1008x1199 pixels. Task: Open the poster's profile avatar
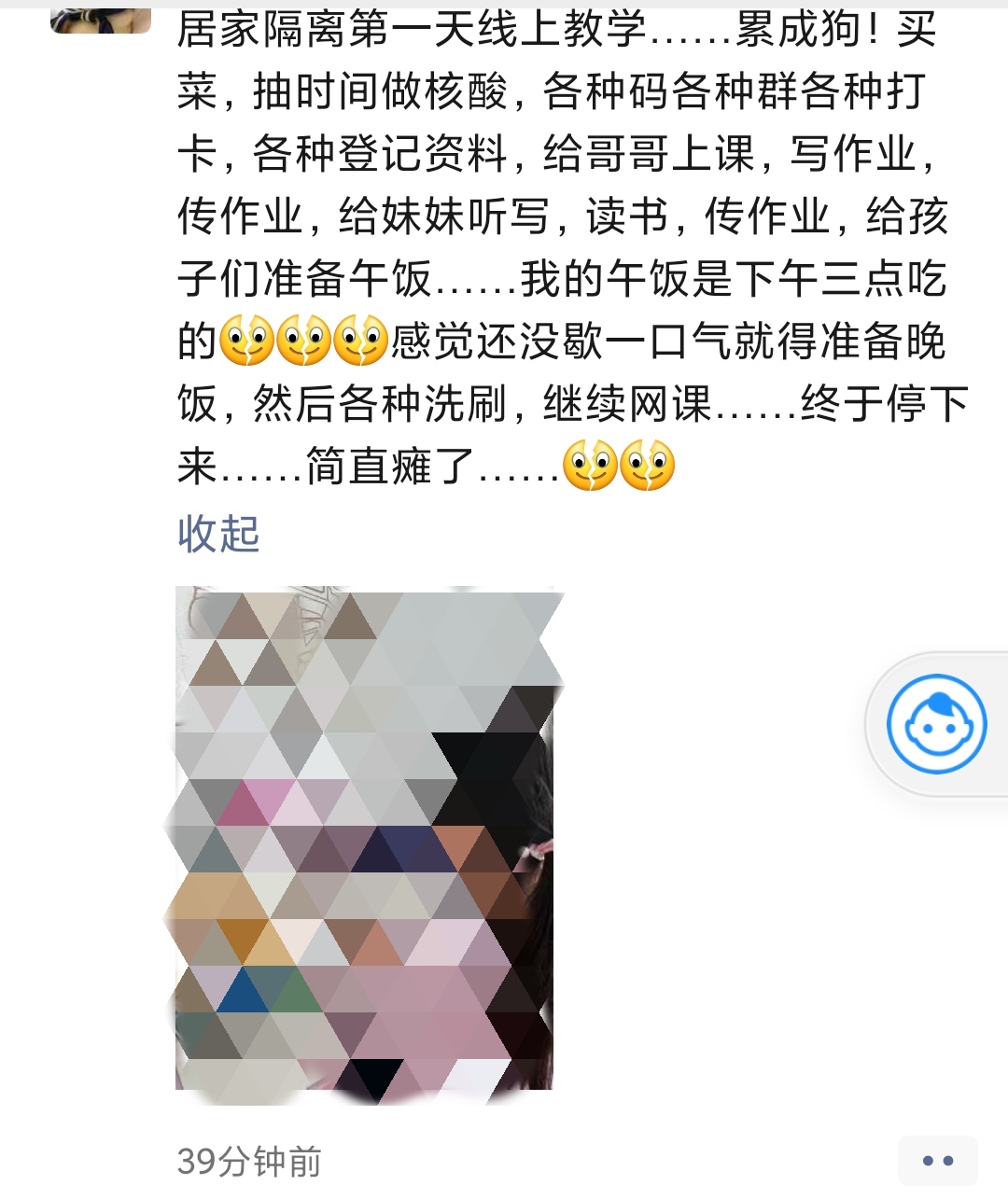tap(101, 19)
